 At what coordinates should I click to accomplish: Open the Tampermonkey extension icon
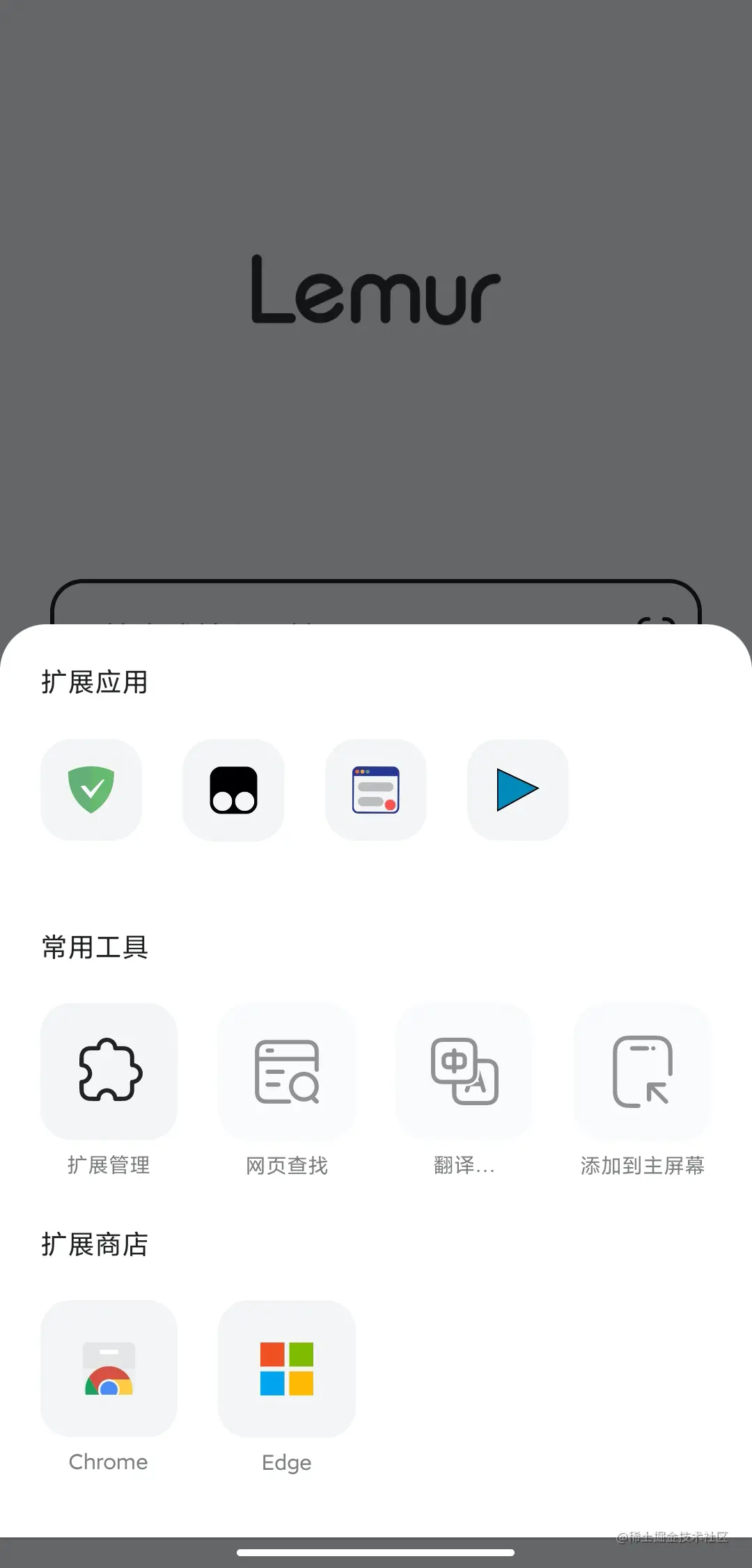(233, 790)
